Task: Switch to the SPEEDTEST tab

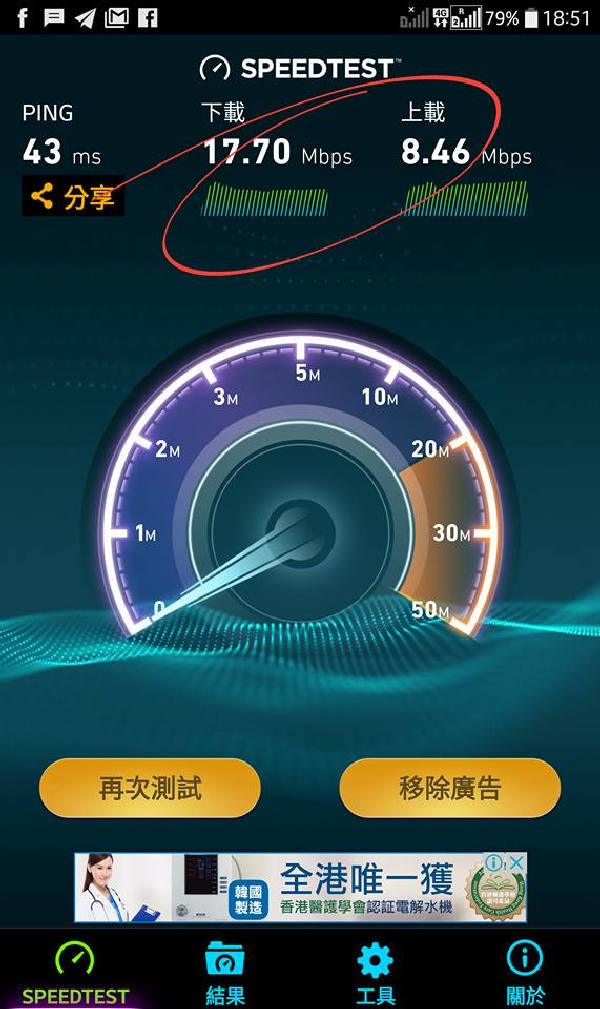Action: [x=75, y=972]
